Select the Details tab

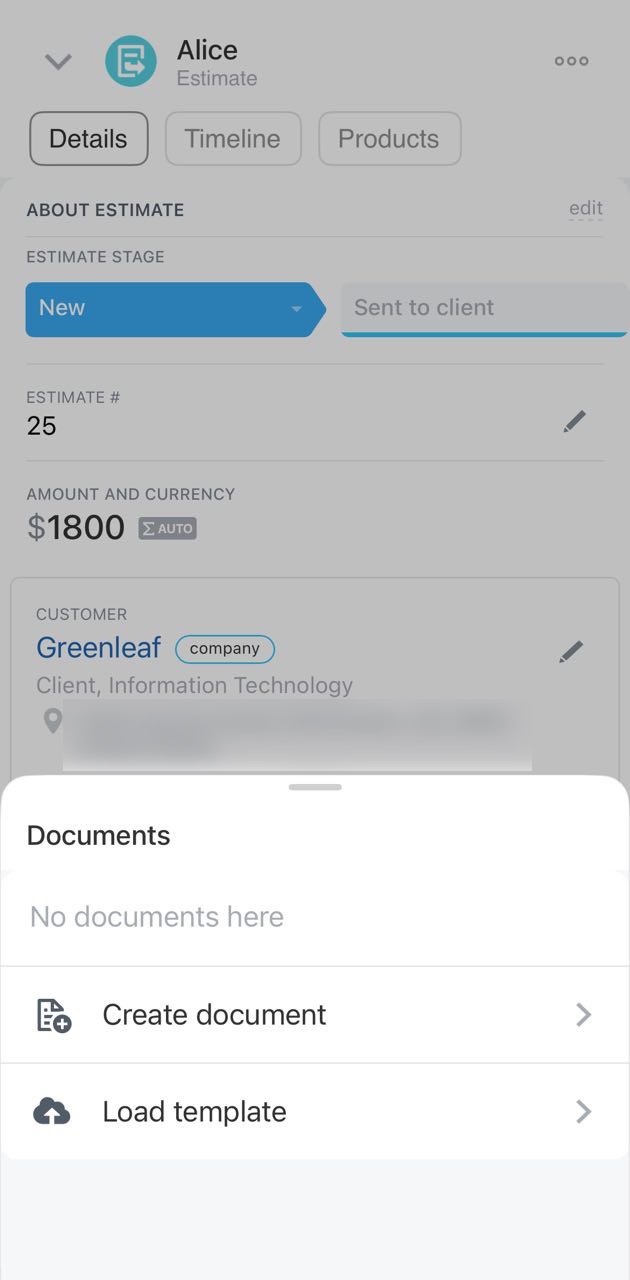pyautogui.click(x=88, y=139)
